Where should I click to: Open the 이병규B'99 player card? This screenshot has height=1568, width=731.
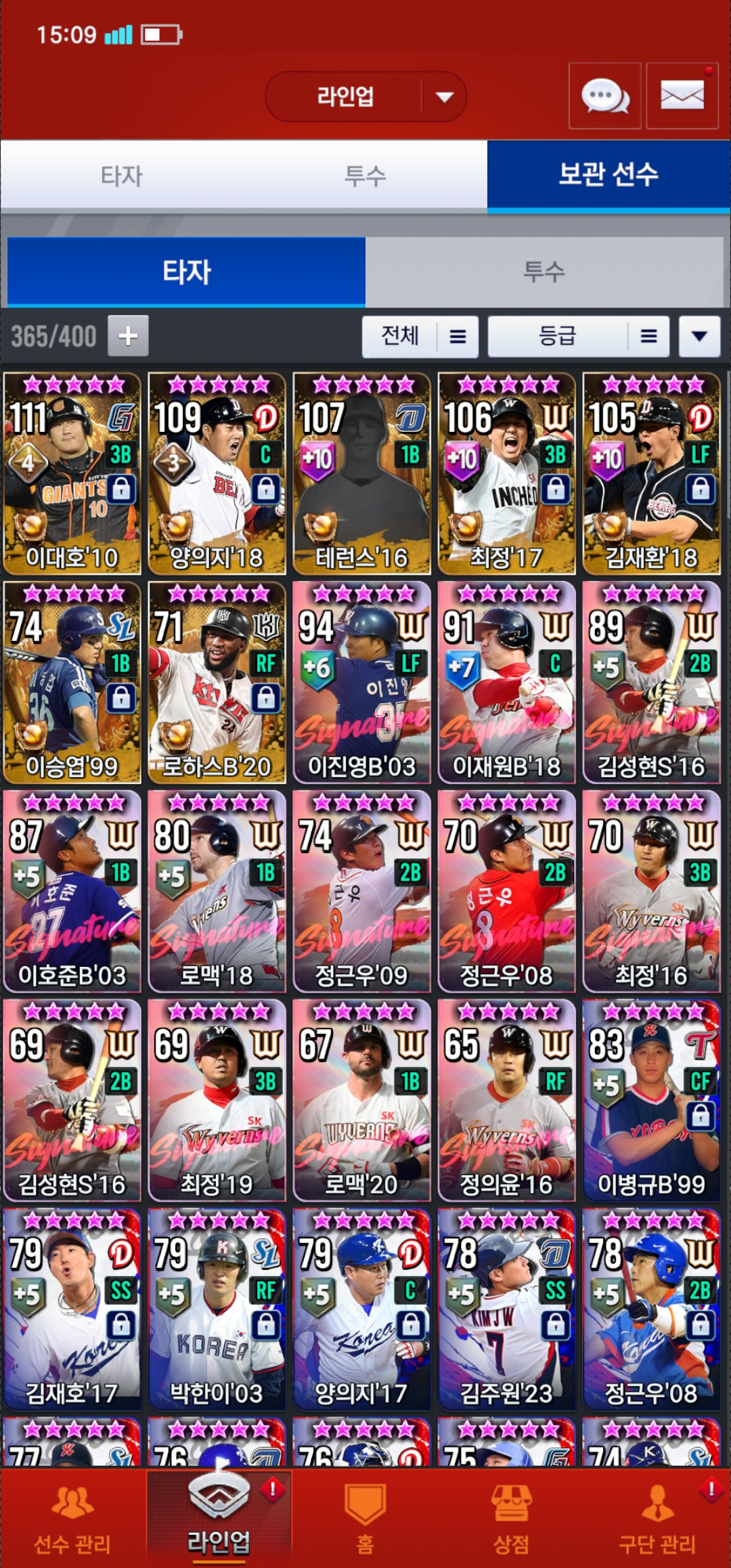pyautogui.click(x=651, y=1100)
